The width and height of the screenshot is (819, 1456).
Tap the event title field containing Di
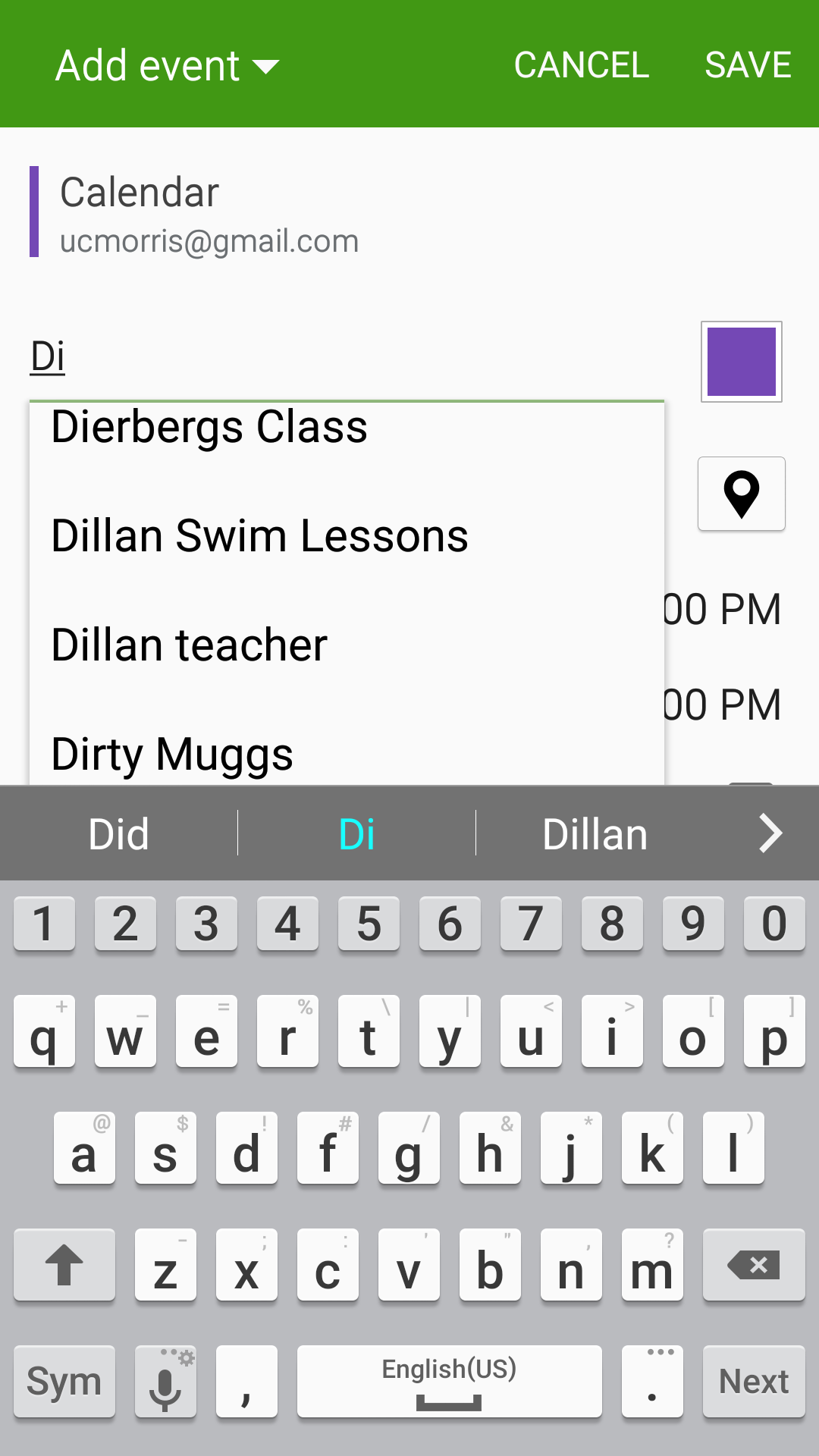(x=347, y=356)
